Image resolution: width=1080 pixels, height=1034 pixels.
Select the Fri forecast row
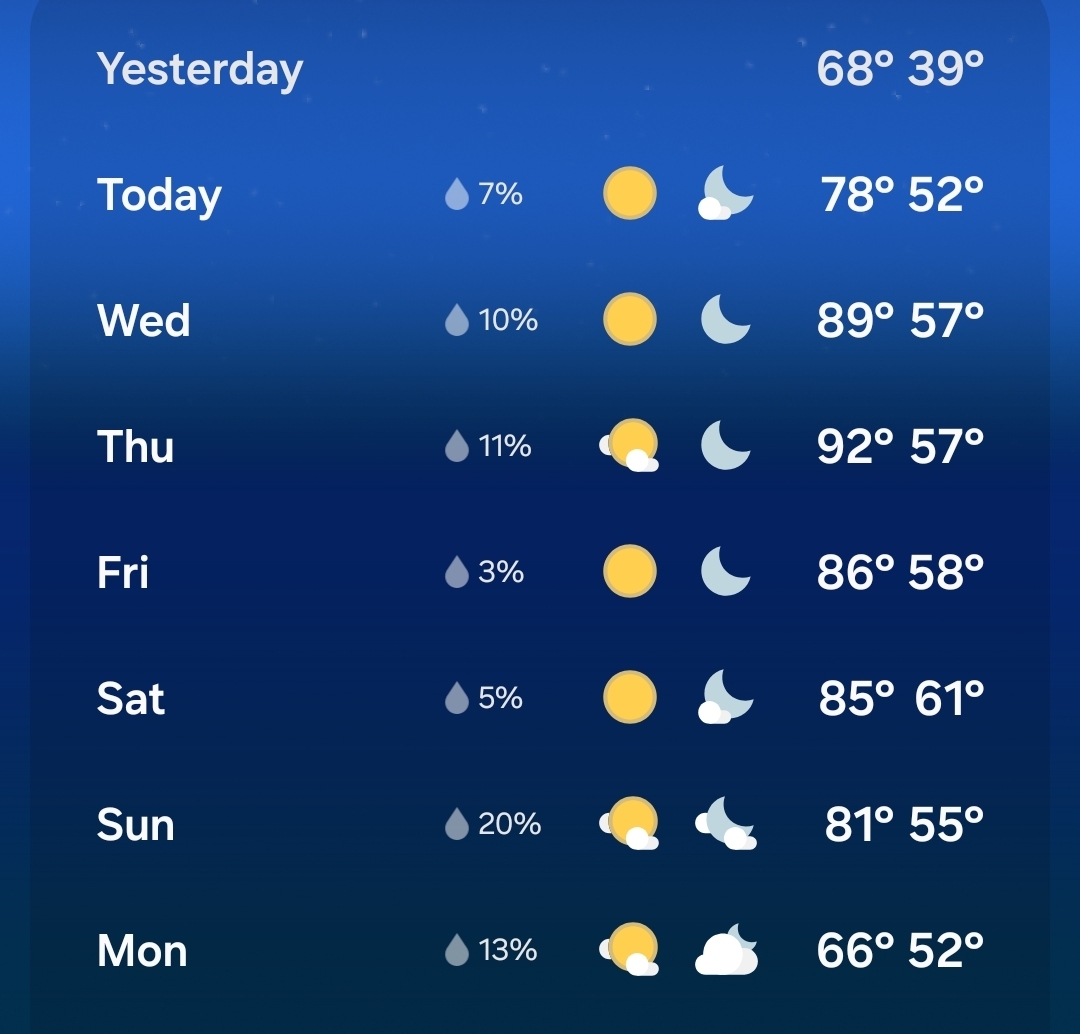(x=540, y=572)
